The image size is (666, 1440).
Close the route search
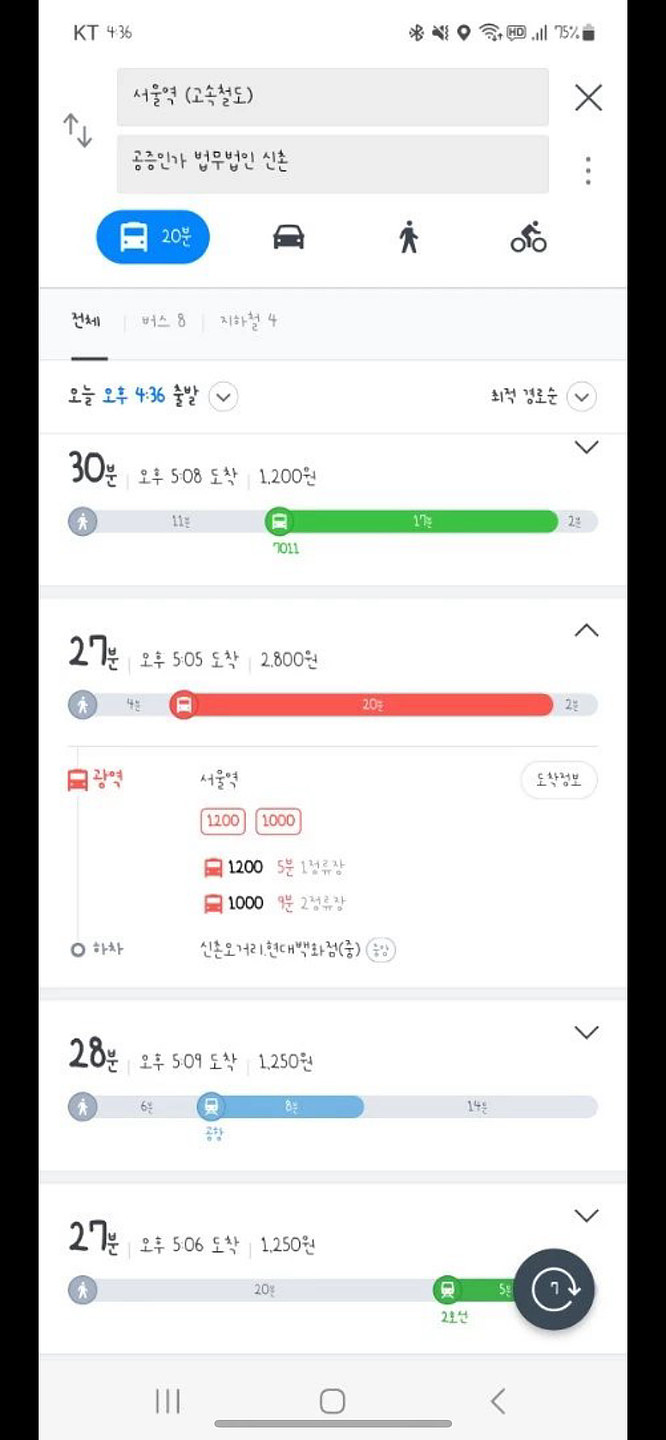(588, 98)
